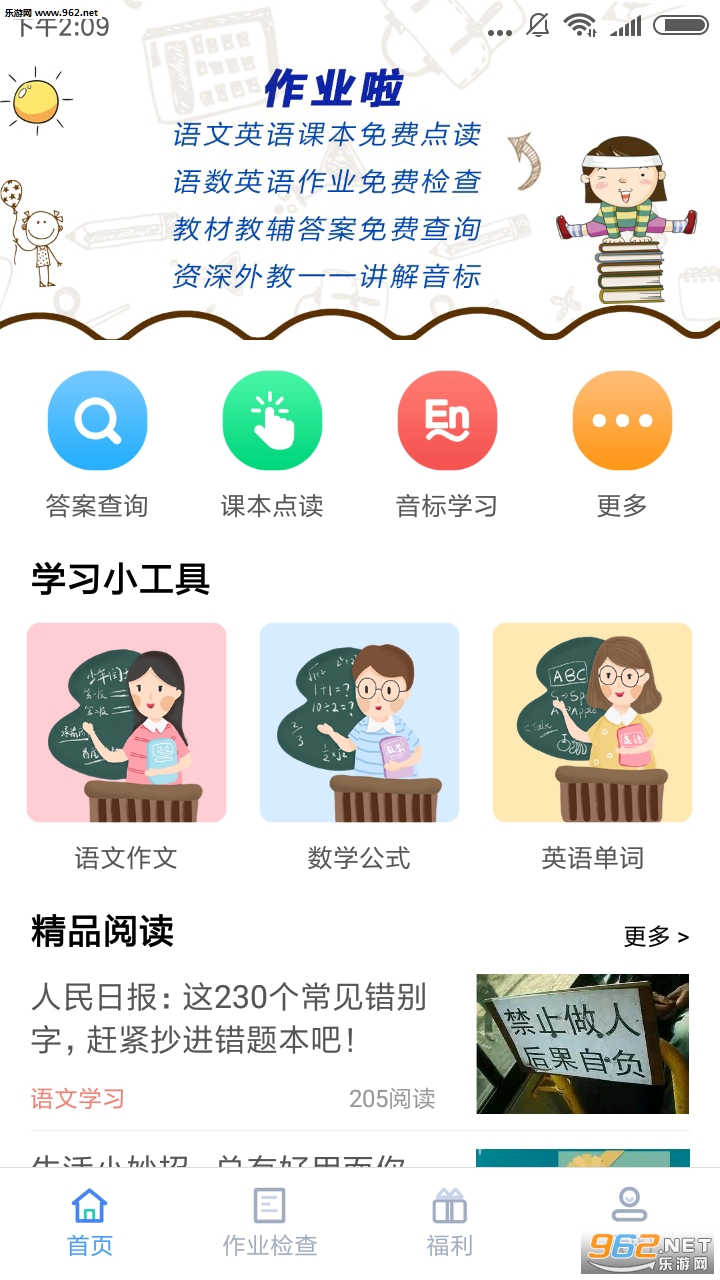This screenshot has height=1280, width=720.
Task: Open the 语文作文 tool card
Action: click(126, 723)
